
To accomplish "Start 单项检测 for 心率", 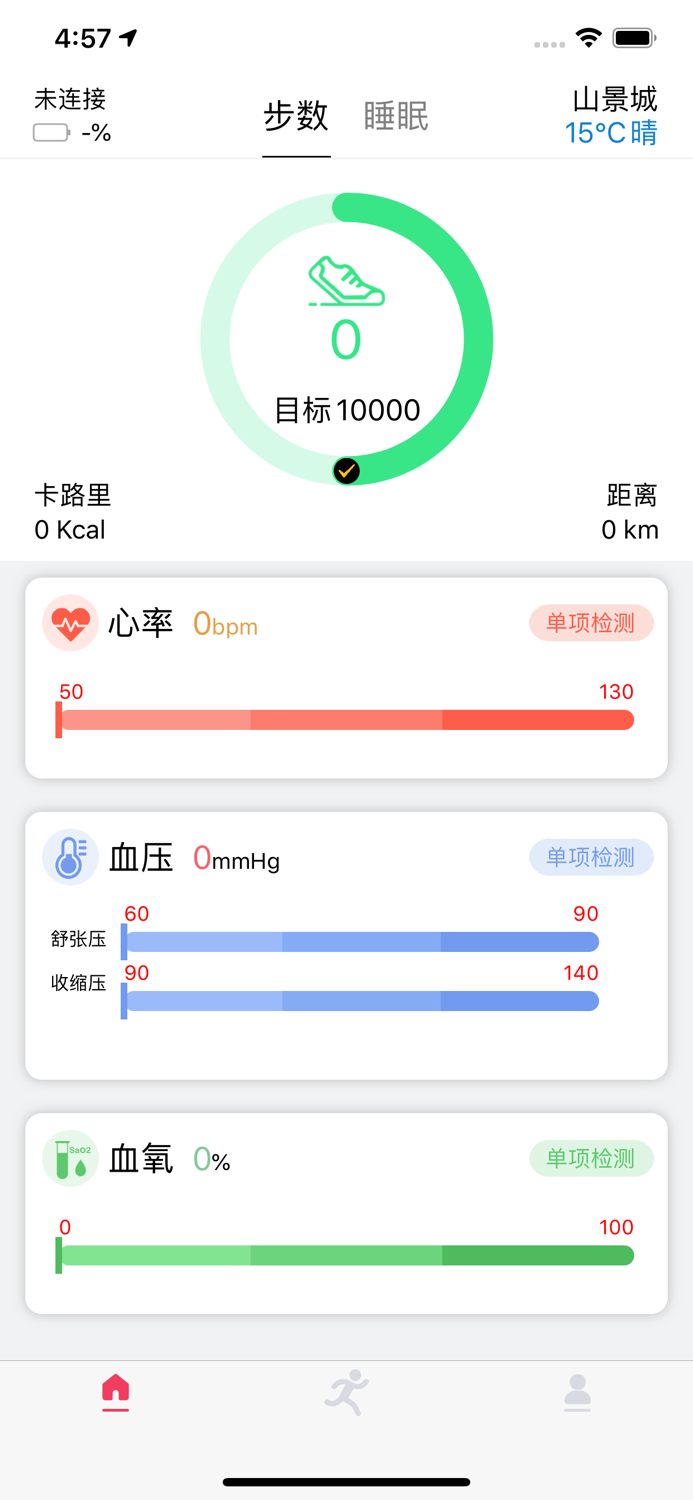I will (x=591, y=623).
